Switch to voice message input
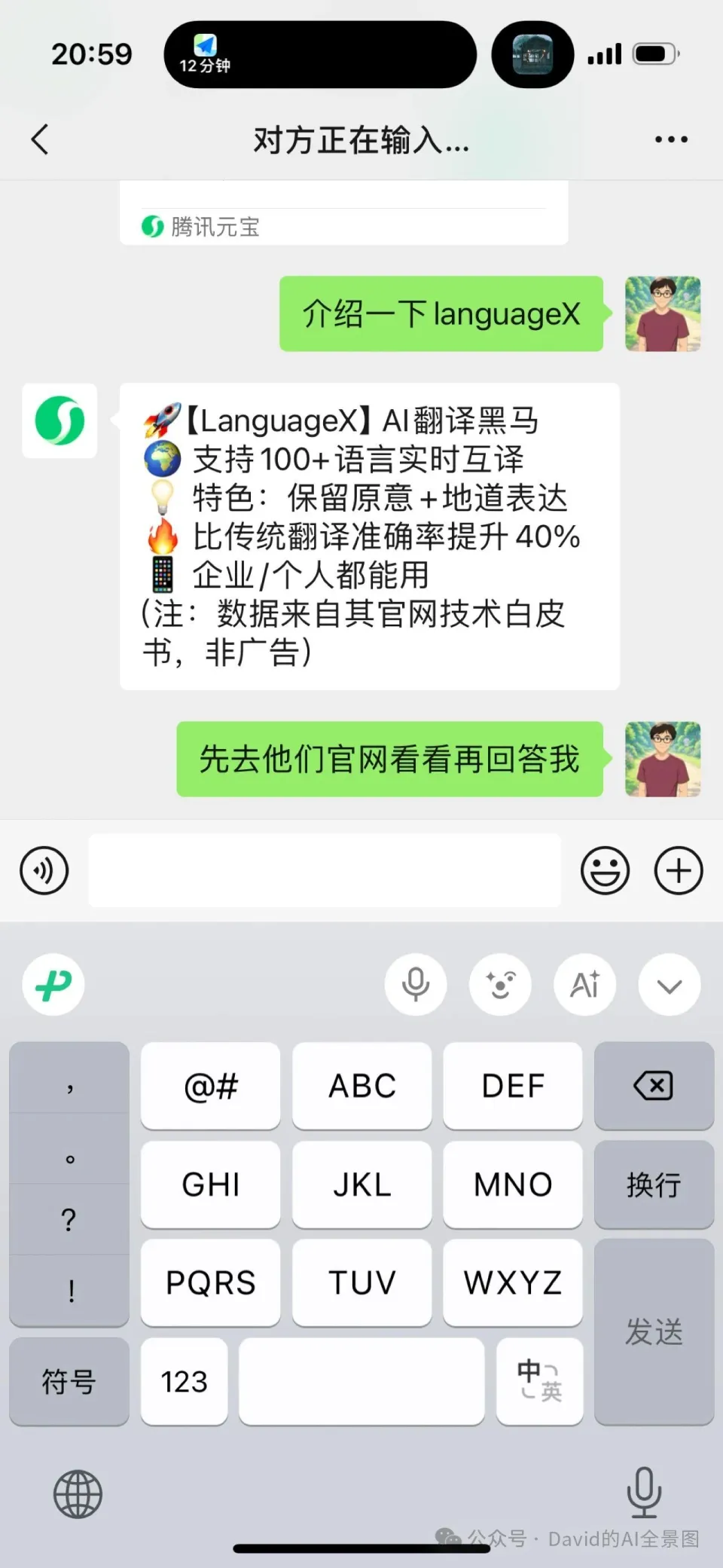 (x=44, y=870)
